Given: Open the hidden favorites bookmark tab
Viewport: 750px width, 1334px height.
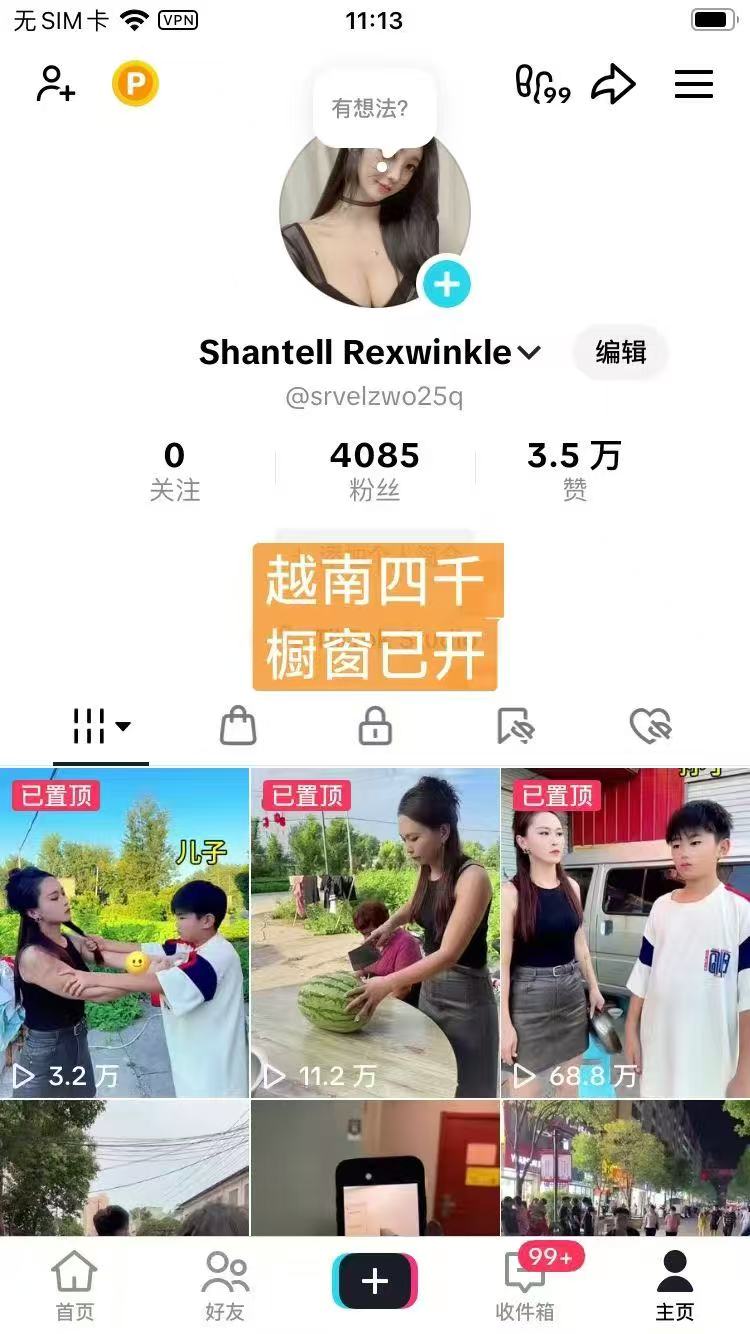Looking at the screenshot, I should [514, 727].
